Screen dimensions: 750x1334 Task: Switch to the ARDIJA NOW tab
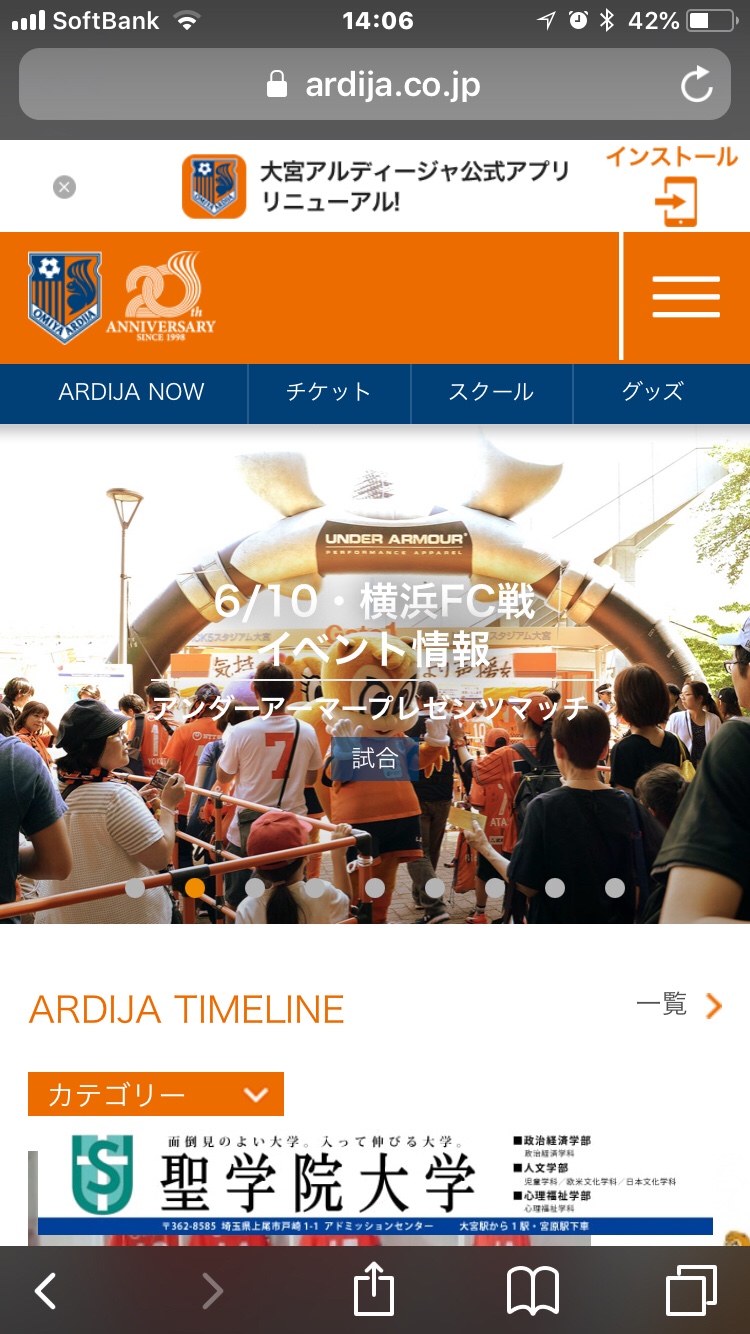click(x=131, y=392)
